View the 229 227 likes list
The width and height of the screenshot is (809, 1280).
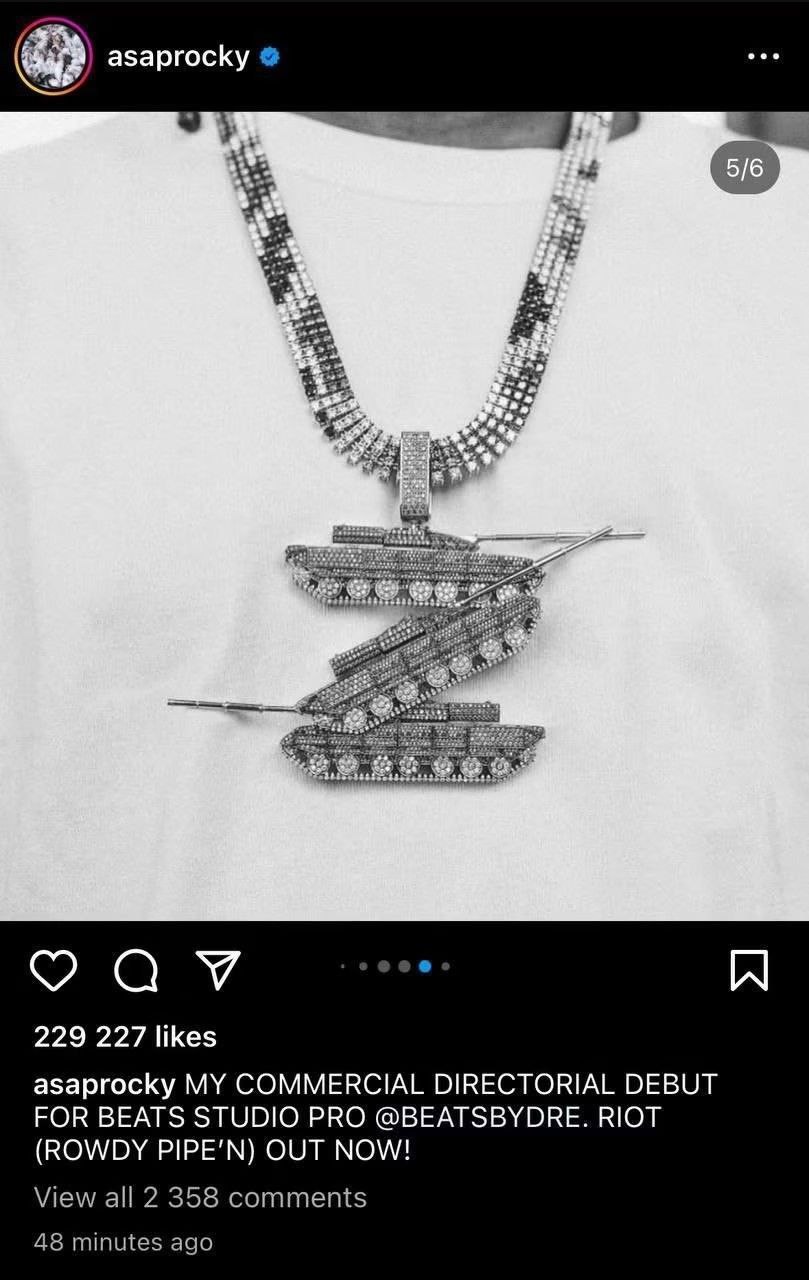pyautogui.click(x=125, y=1037)
